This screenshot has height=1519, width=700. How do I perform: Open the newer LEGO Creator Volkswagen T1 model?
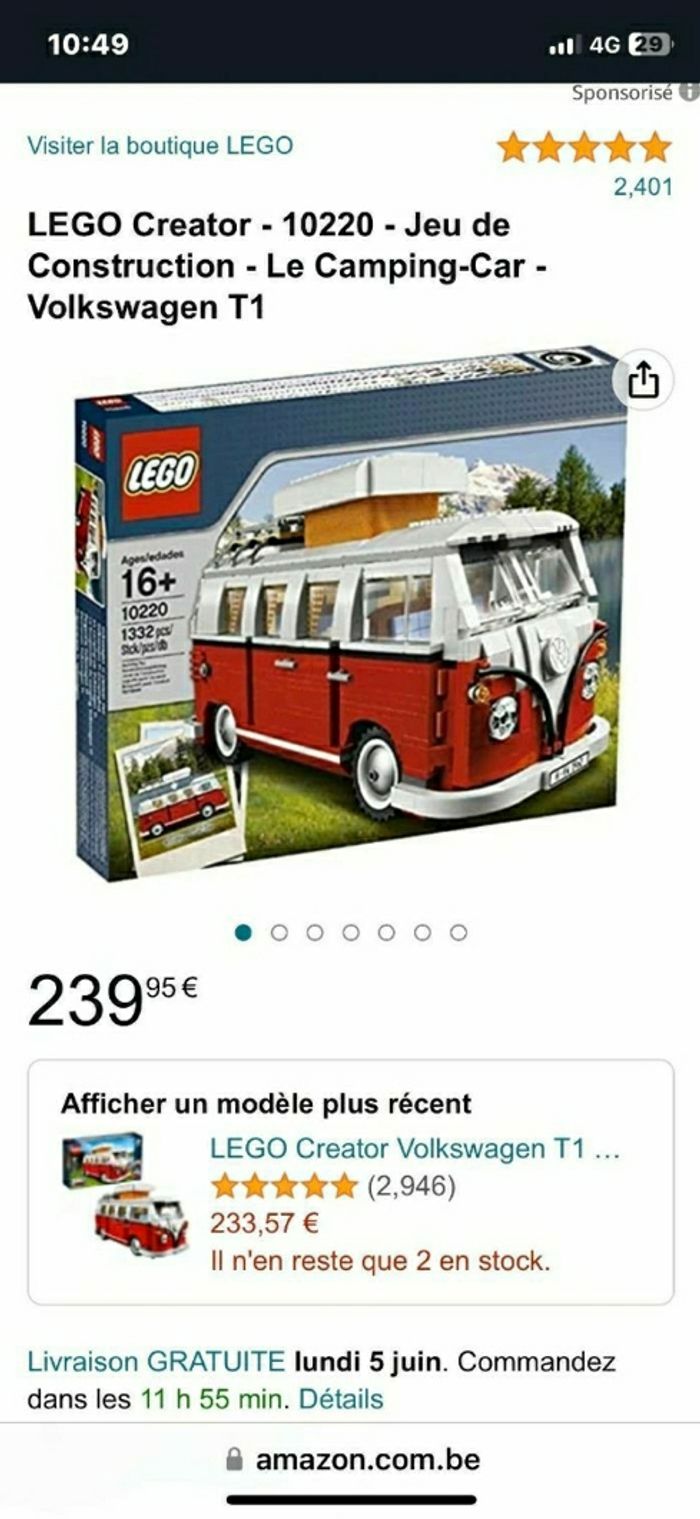(x=414, y=1148)
